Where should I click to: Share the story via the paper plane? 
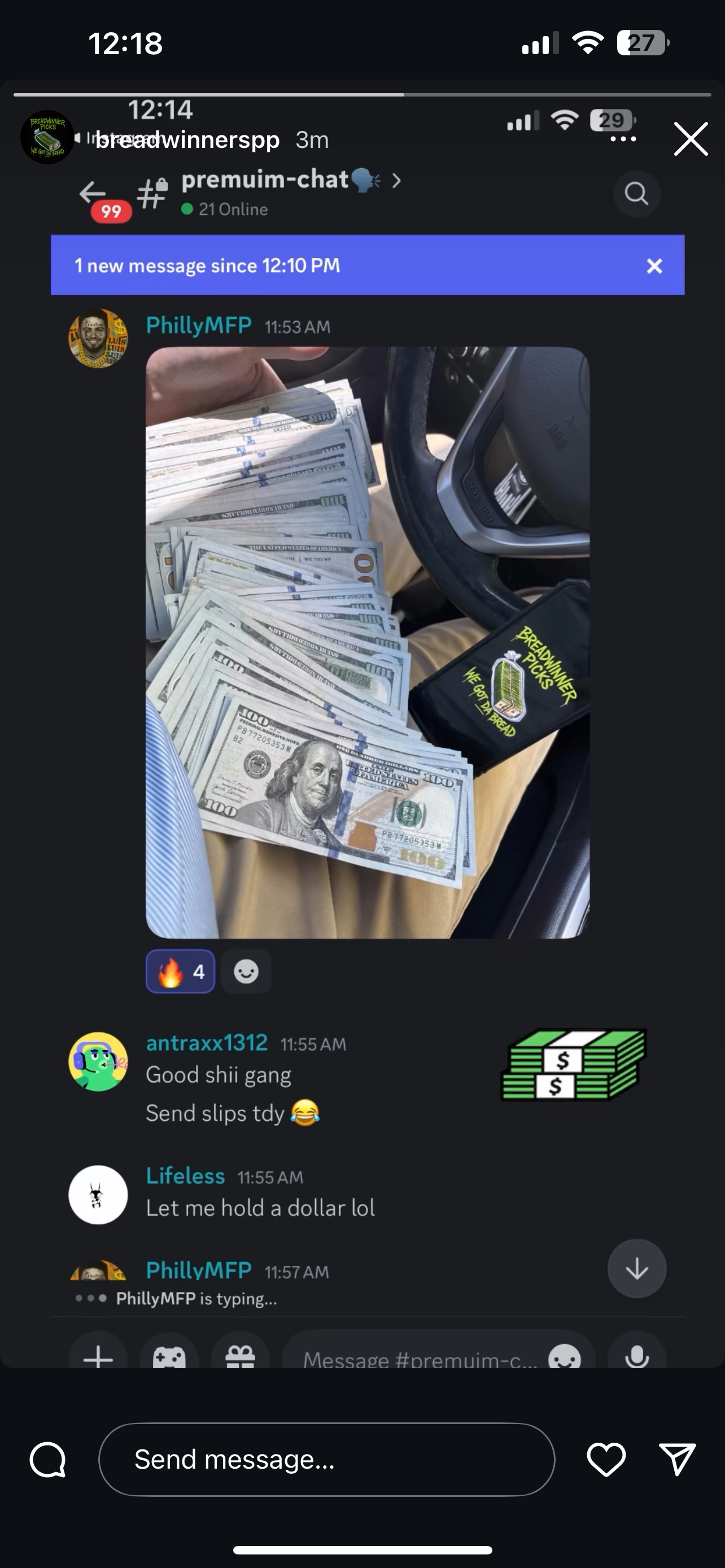click(x=677, y=1459)
